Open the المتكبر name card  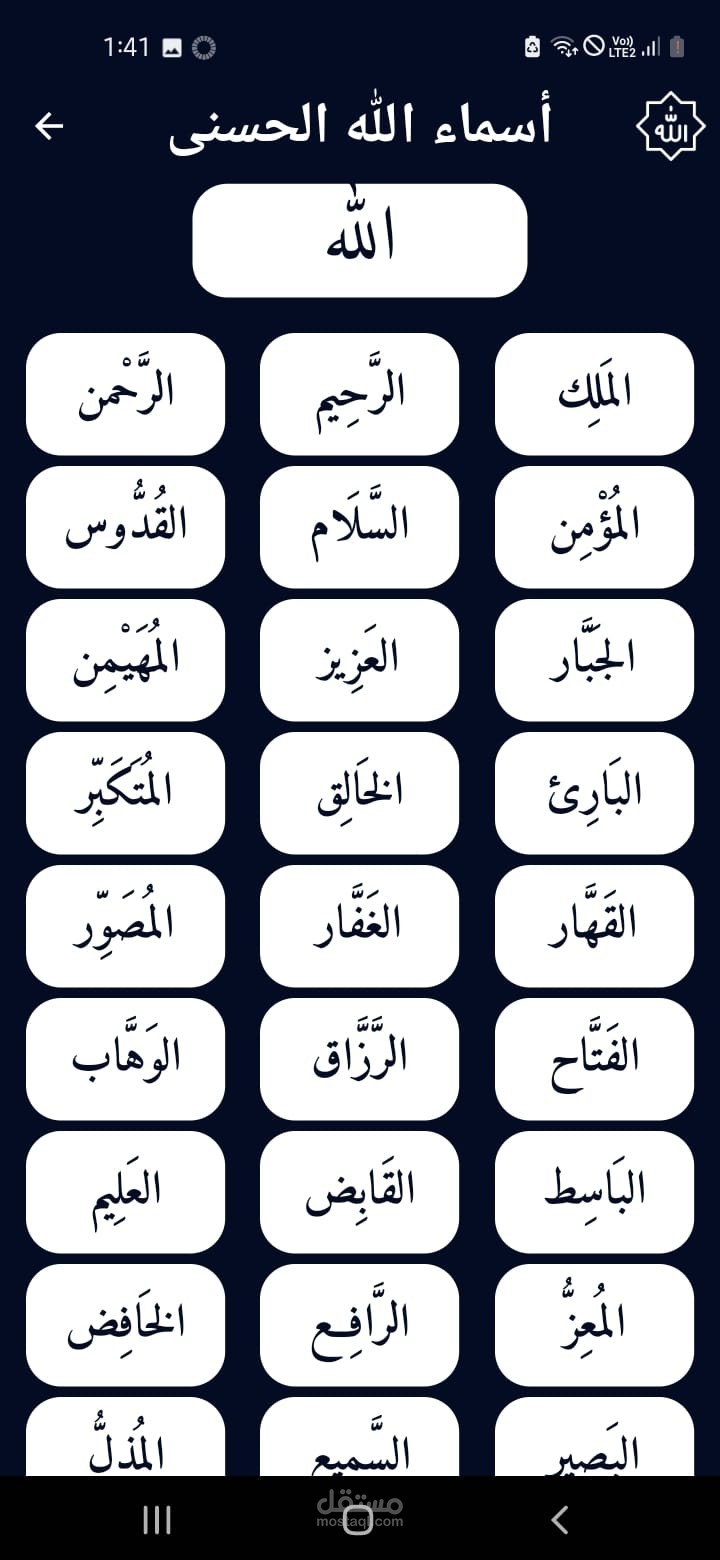[126, 793]
